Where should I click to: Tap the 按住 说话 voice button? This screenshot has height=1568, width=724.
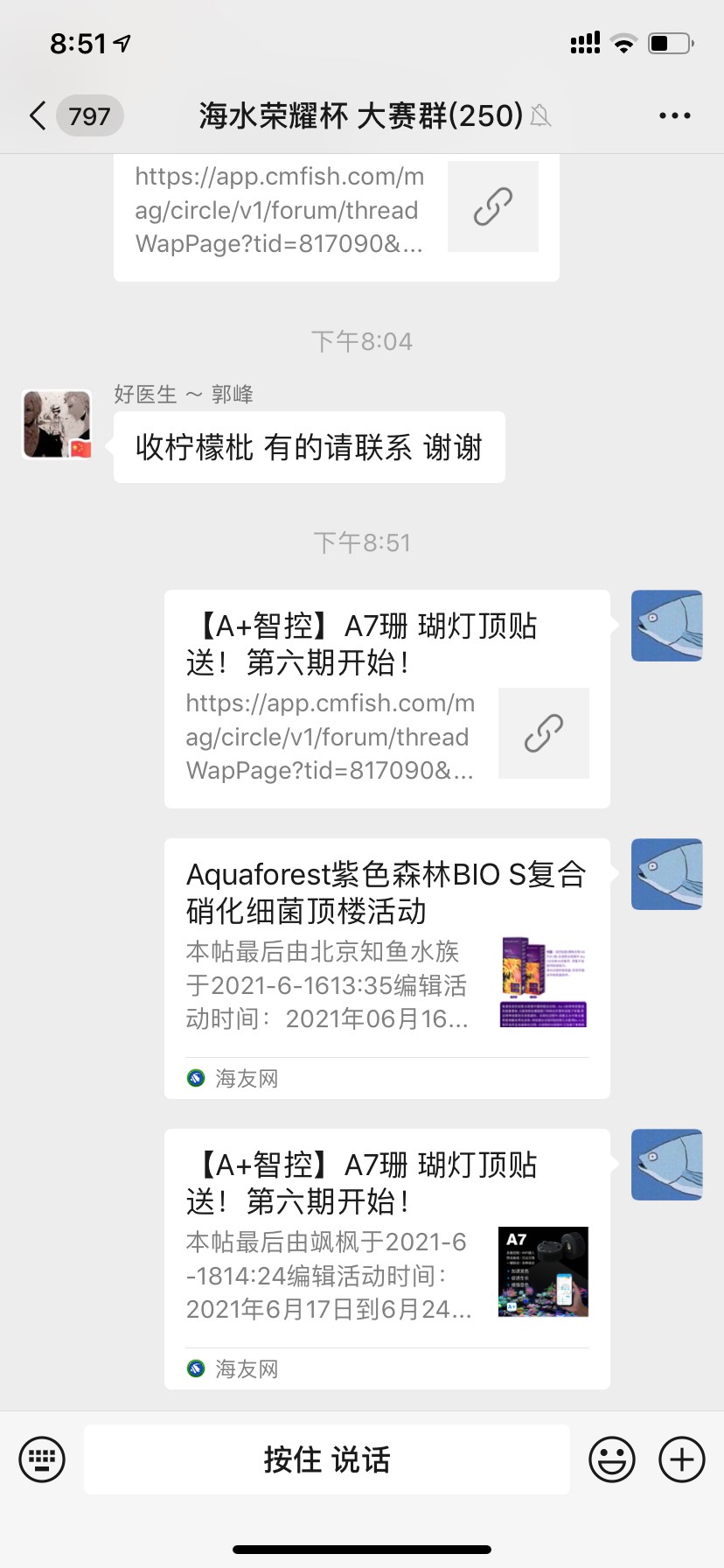coord(327,1459)
